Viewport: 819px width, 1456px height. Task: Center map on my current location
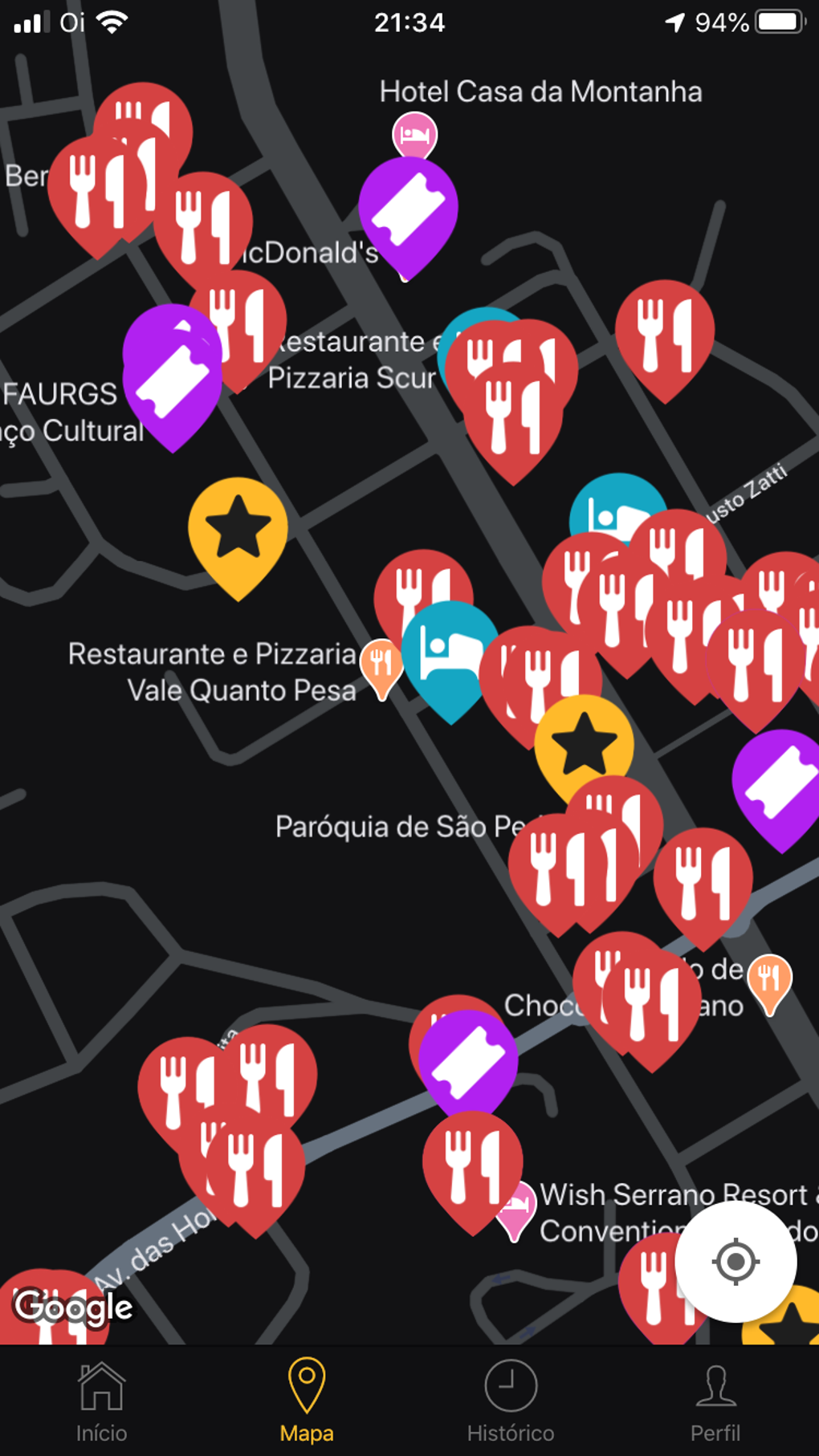tap(735, 1262)
